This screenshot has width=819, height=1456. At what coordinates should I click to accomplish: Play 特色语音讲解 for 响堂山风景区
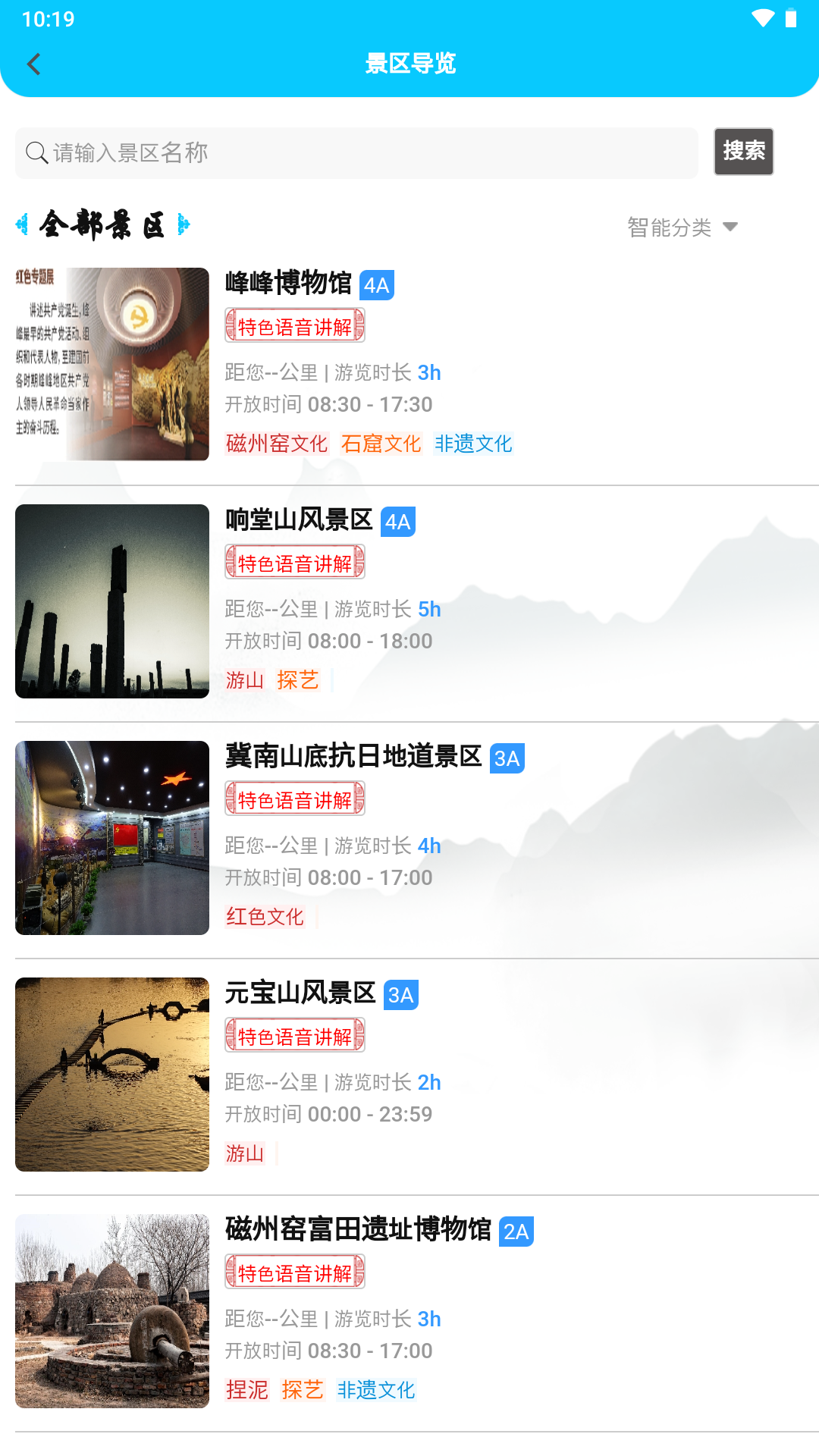click(295, 563)
